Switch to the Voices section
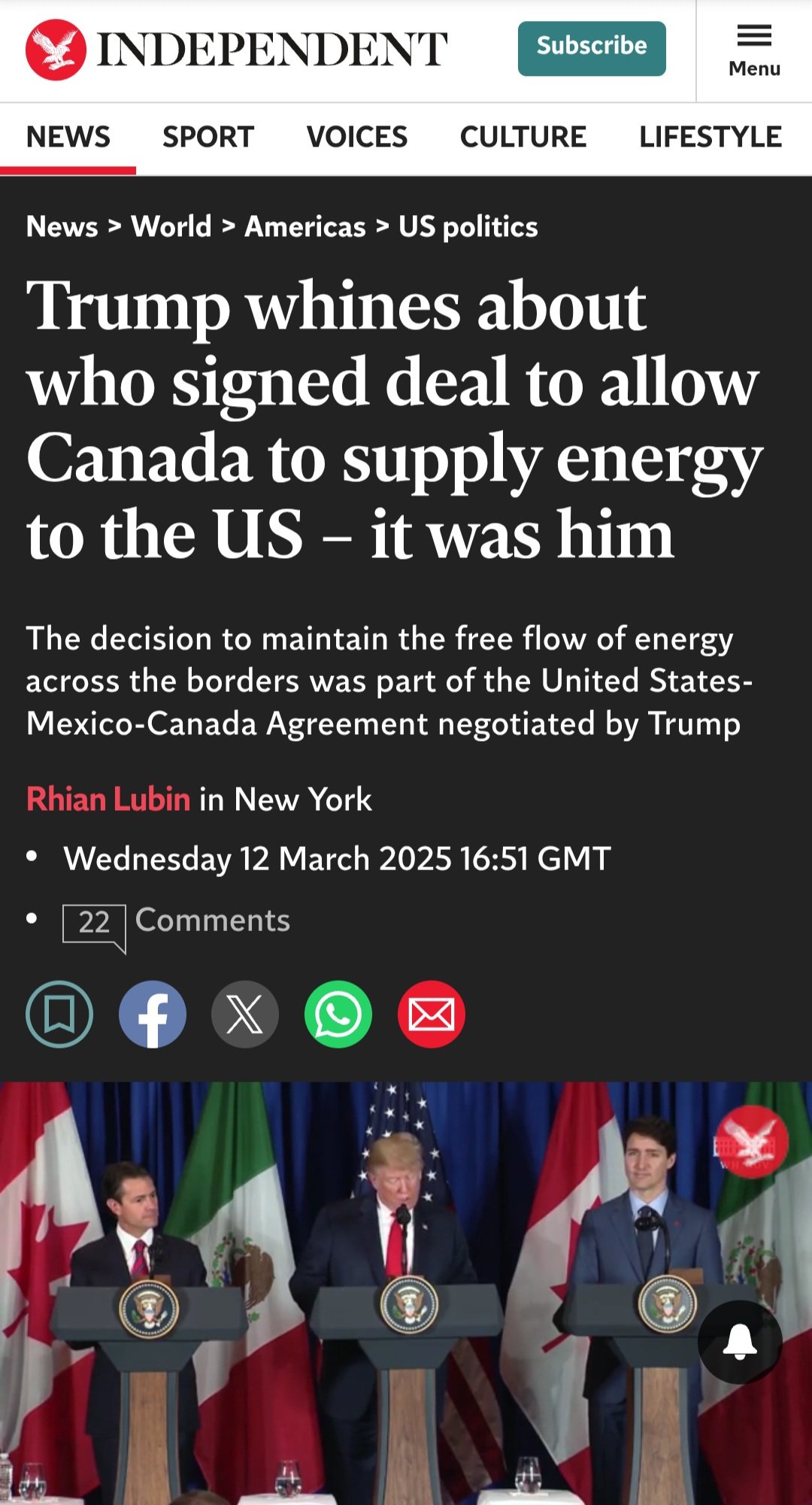The image size is (812, 1505). [x=357, y=137]
